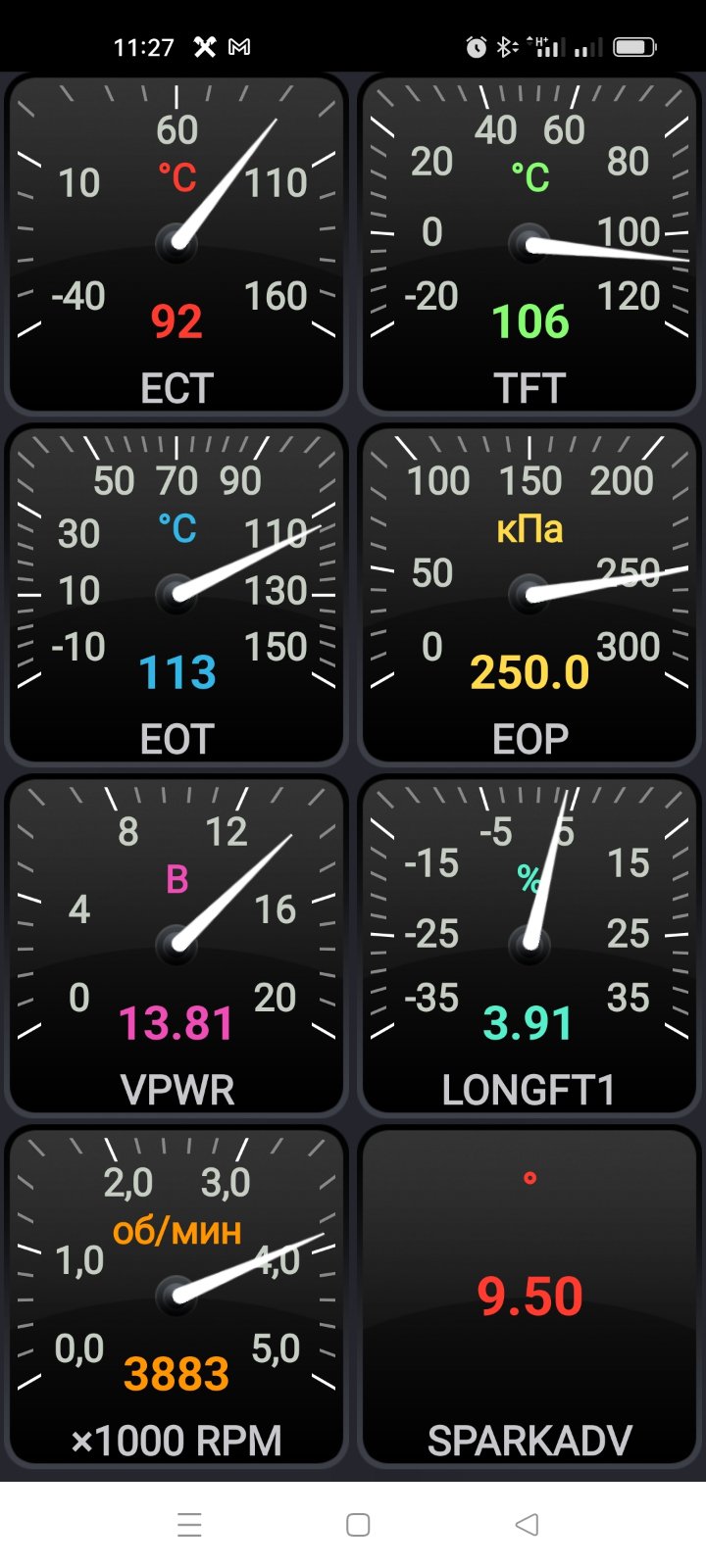706x1568 pixels.
Task: Open the ECT coolant temperature gauge
Action: [176, 244]
